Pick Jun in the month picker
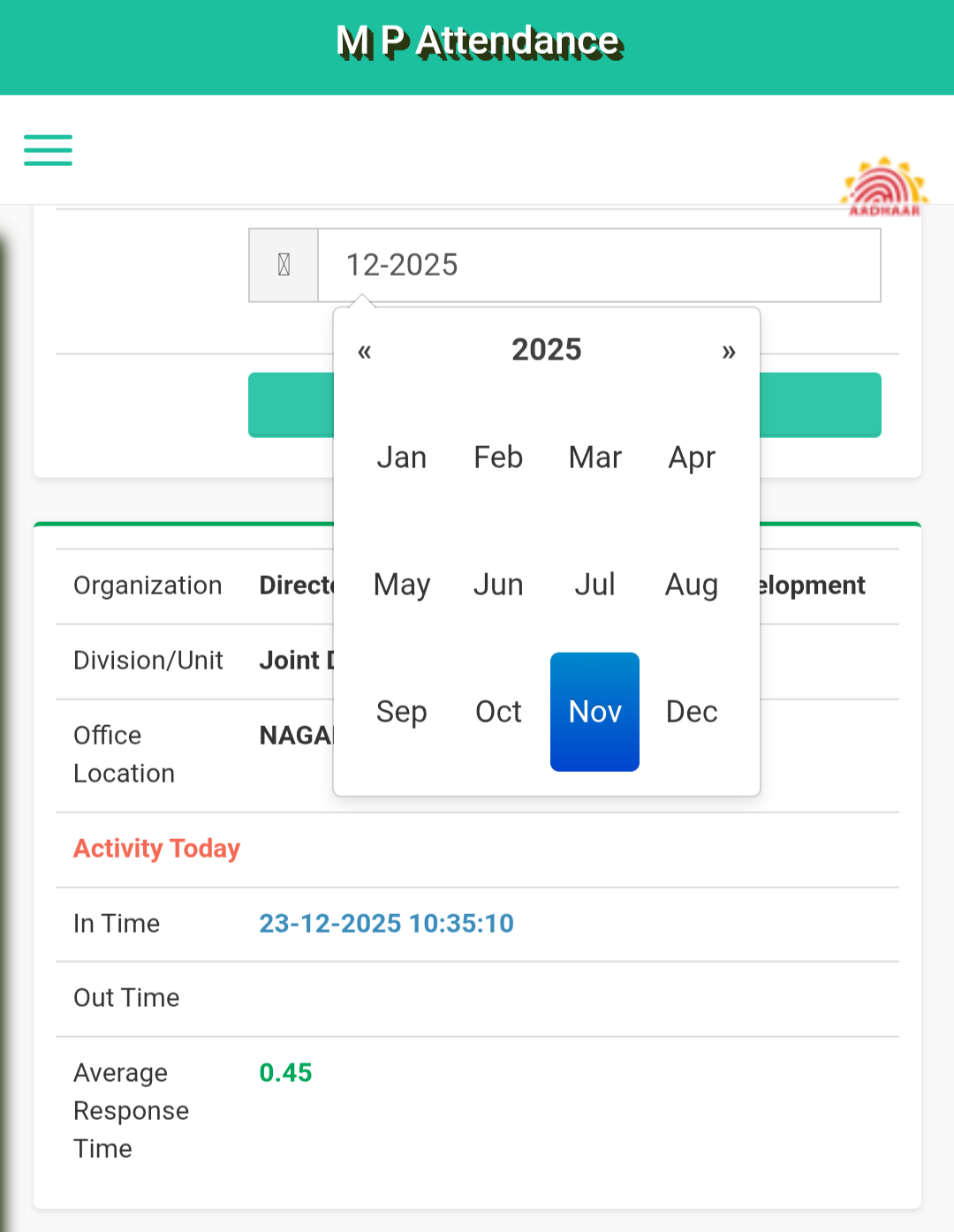The image size is (954, 1232). click(498, 585)
